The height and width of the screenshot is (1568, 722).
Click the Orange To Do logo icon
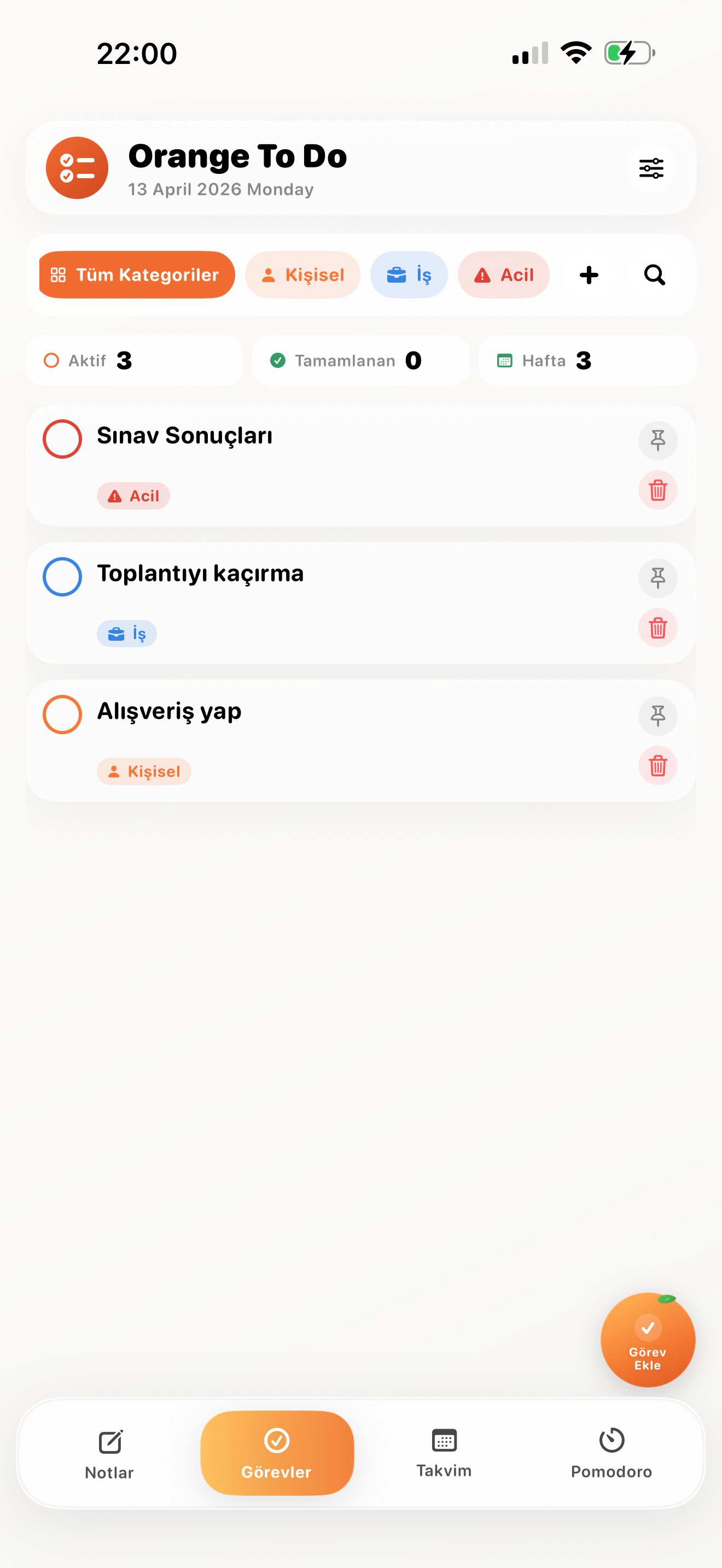pos(77,168)
